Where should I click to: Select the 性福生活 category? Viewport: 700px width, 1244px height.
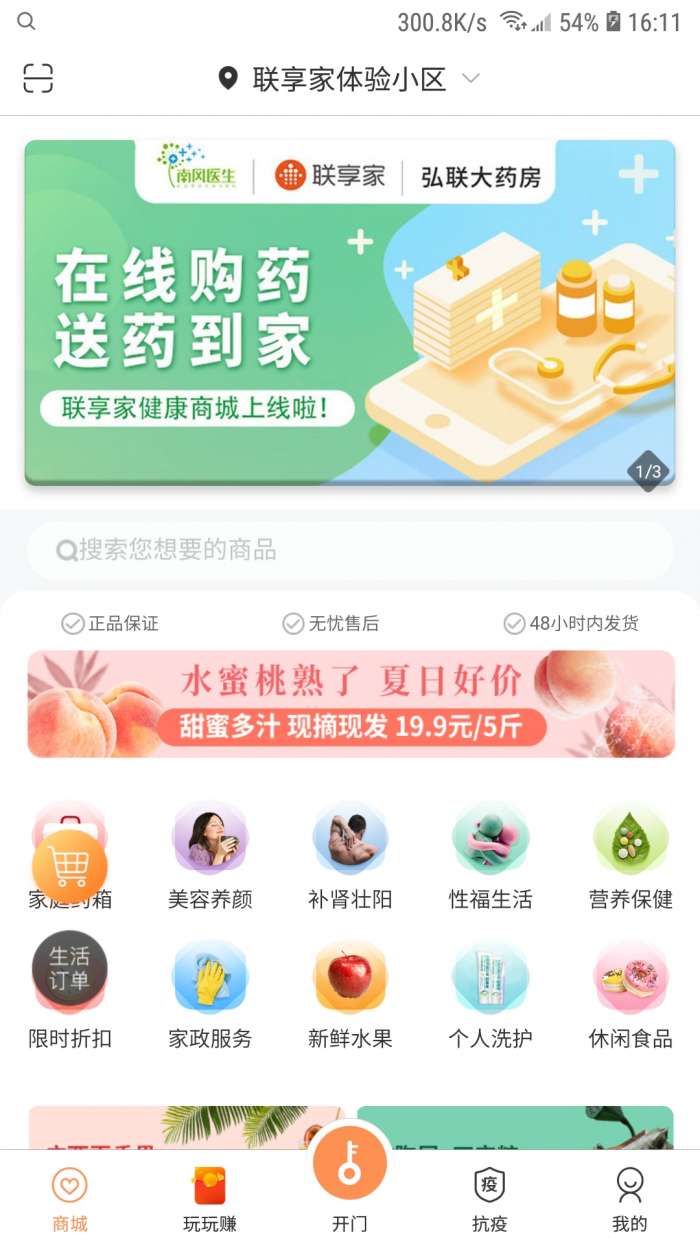(x=490, y=855)
